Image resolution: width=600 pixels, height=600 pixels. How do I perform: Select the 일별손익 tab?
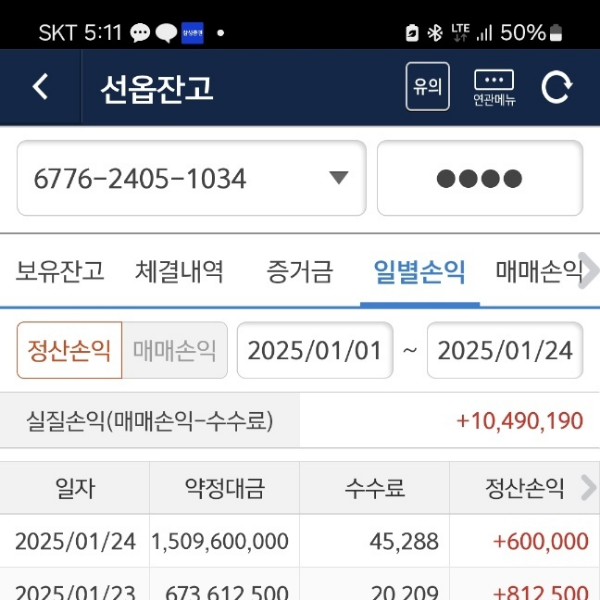(x=419, y=271)
